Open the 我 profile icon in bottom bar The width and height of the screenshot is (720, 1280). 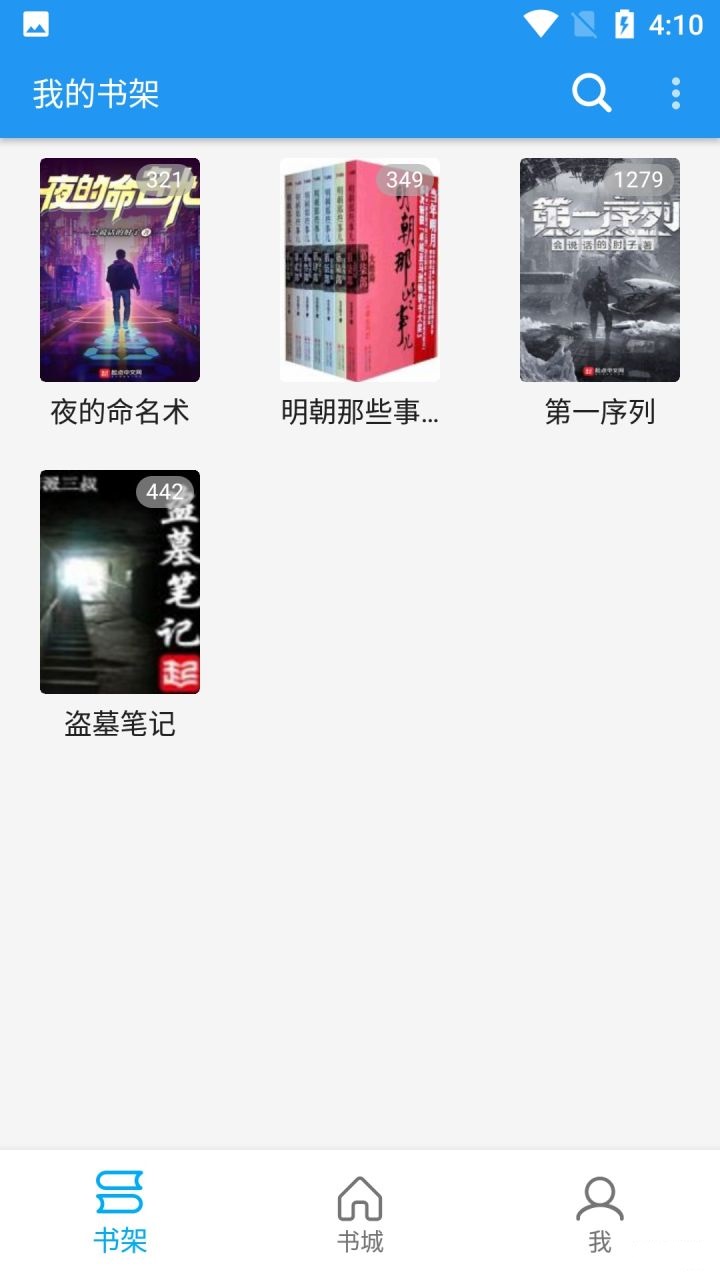599,1195
